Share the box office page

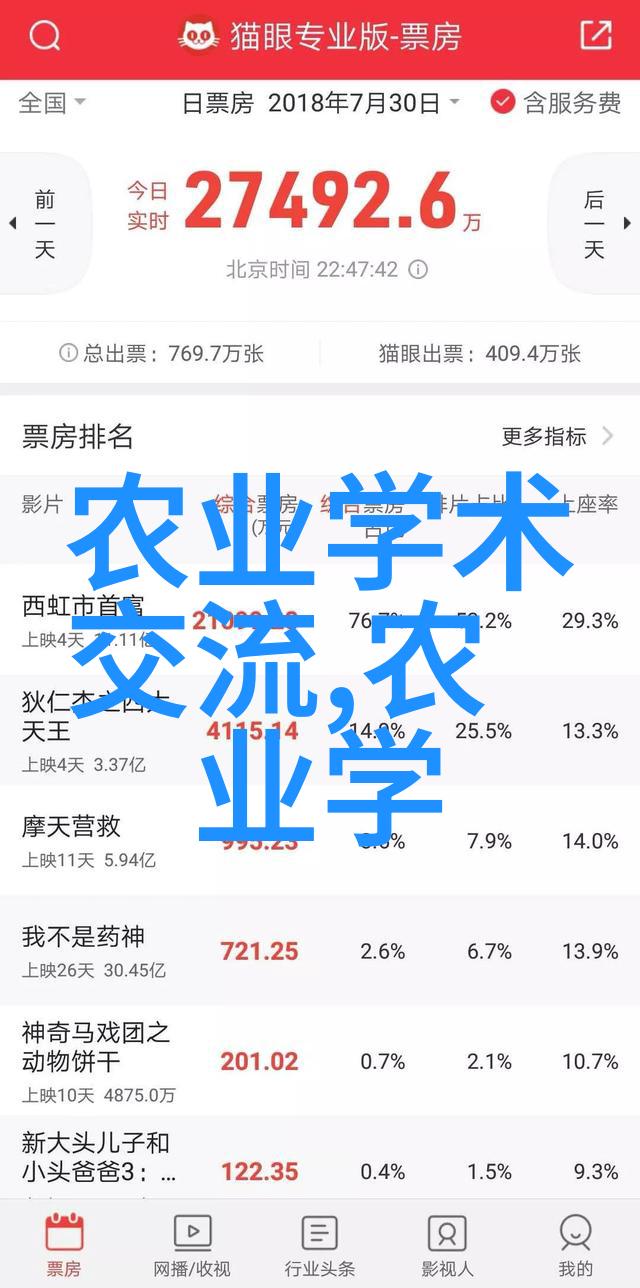point(596,37)
